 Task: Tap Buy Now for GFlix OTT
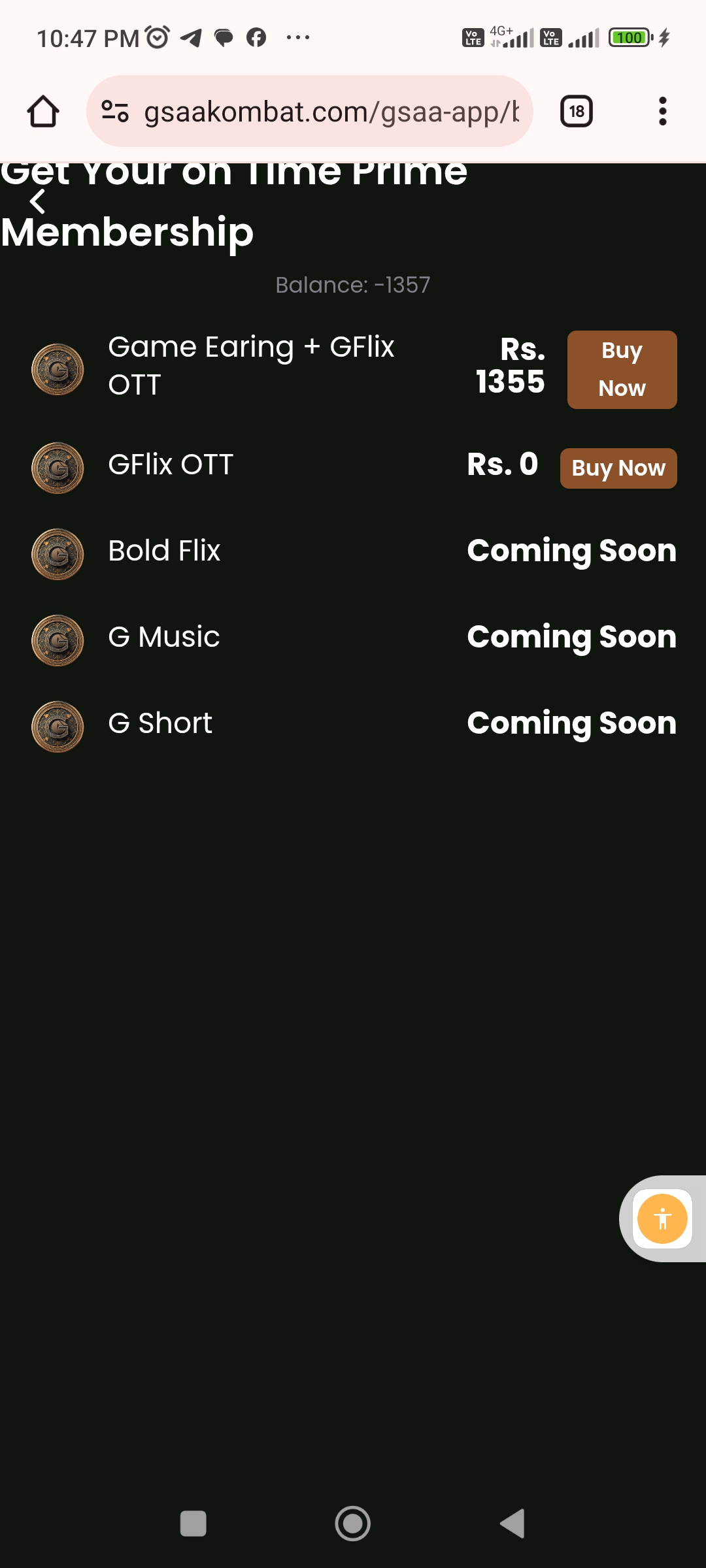click(618, 468)
